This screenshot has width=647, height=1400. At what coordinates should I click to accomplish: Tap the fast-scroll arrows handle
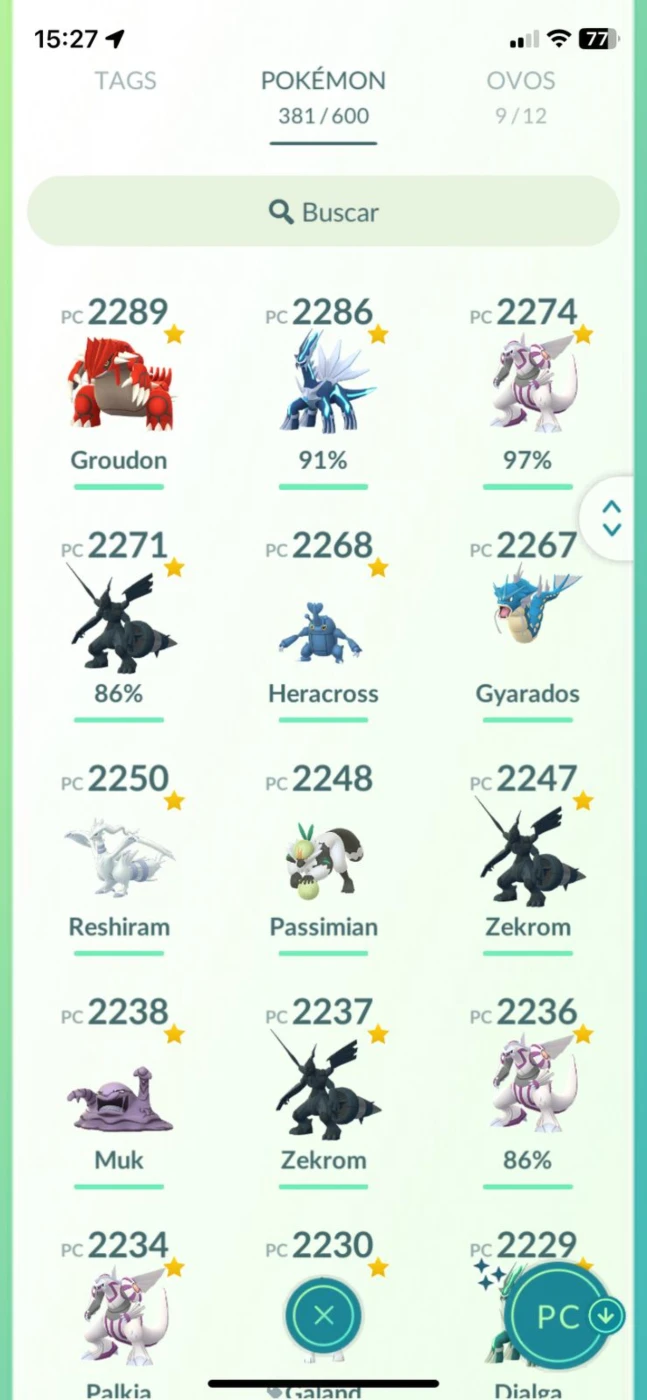point(612,518)
